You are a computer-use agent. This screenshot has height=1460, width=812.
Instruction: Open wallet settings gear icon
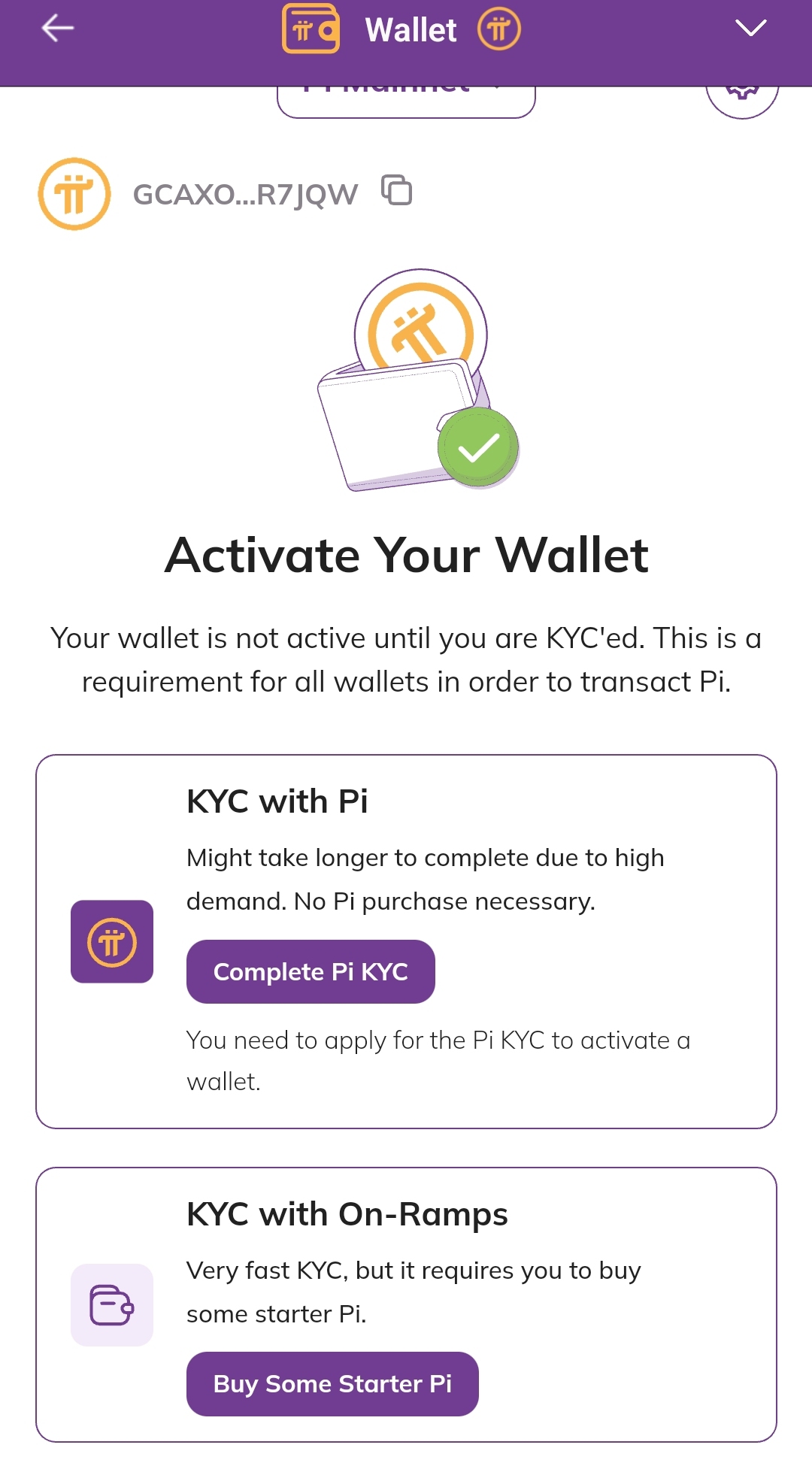[742, 101]
